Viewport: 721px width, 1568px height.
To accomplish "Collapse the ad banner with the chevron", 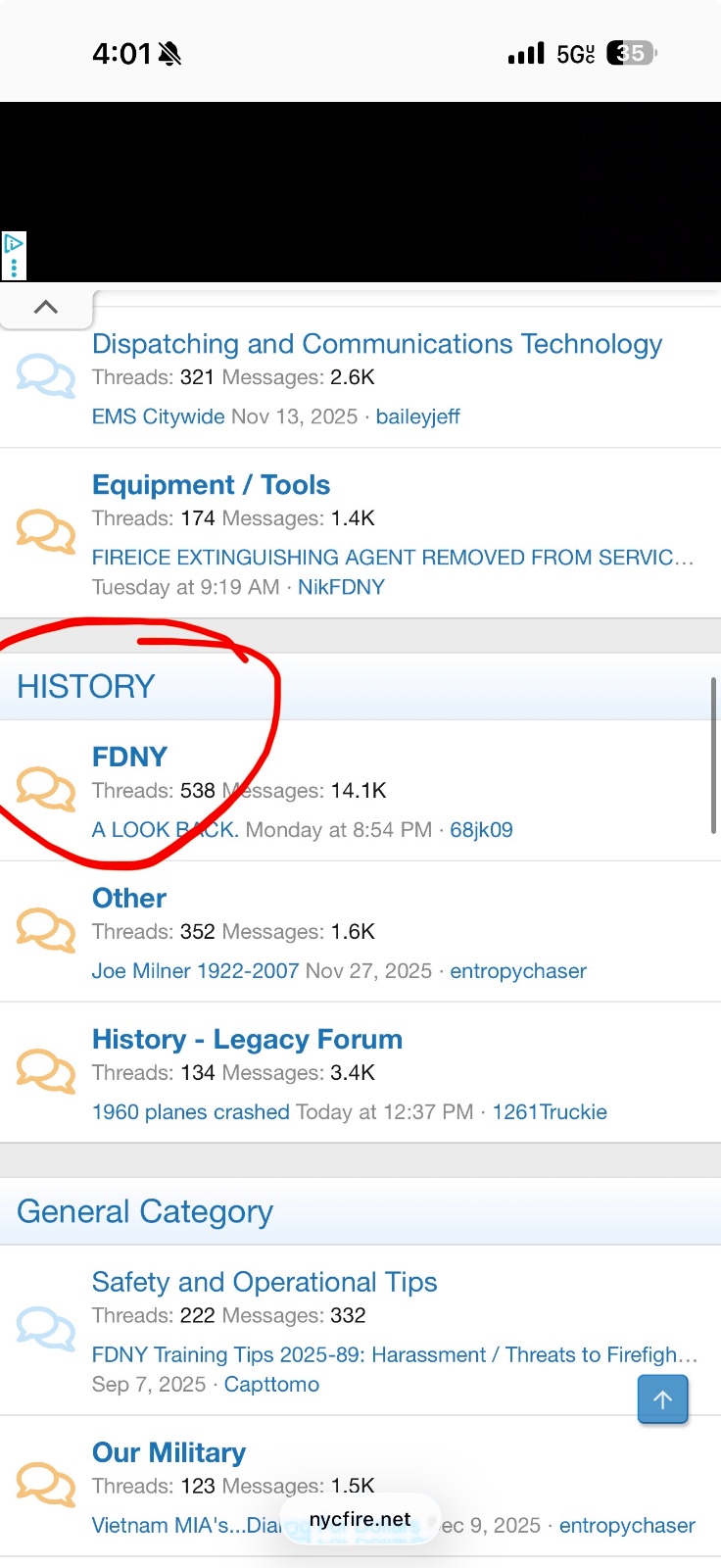I will pyautogui.click(x=45, y=307).
